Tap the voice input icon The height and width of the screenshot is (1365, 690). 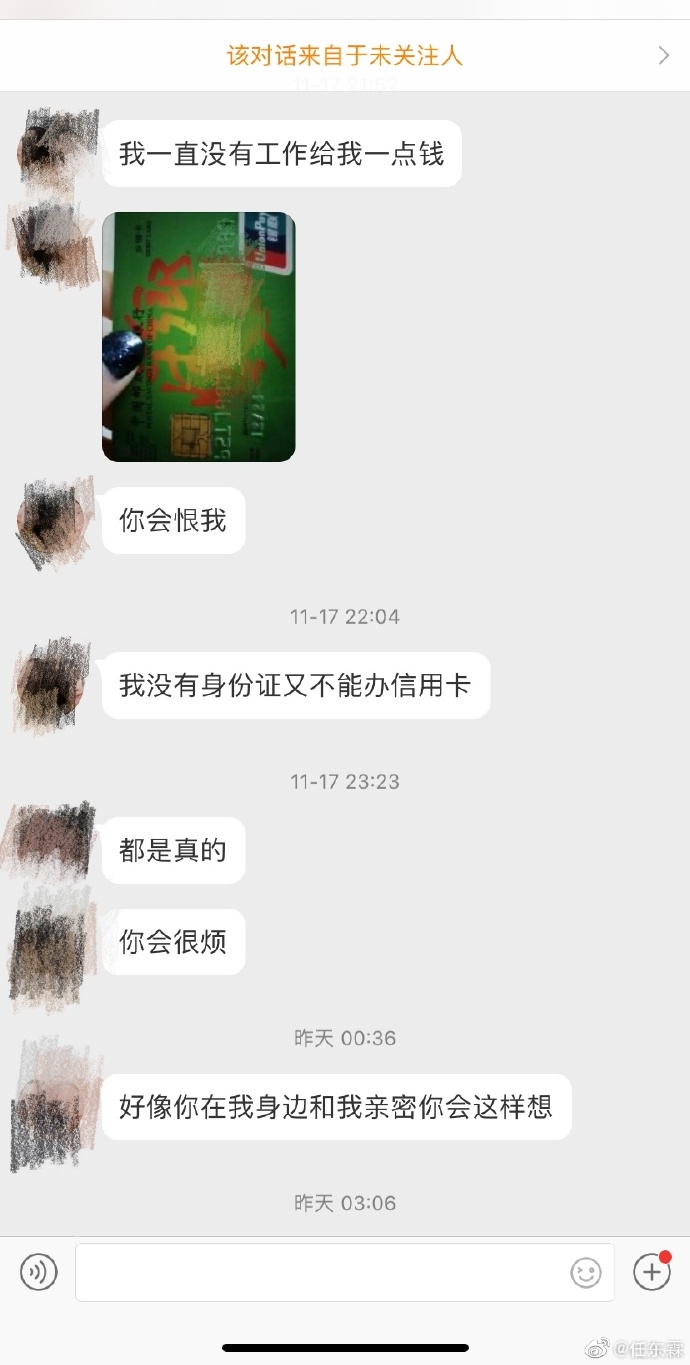[x=39, y=1272]
